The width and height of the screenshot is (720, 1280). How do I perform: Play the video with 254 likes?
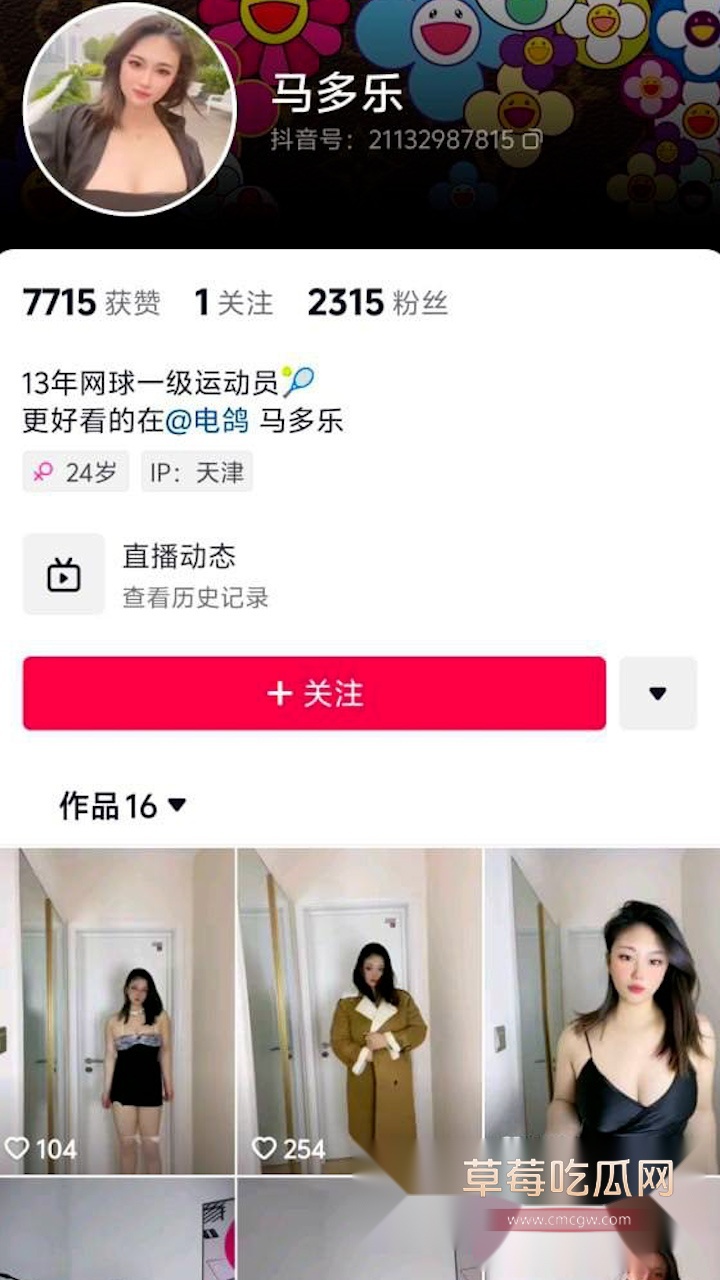360,1010
